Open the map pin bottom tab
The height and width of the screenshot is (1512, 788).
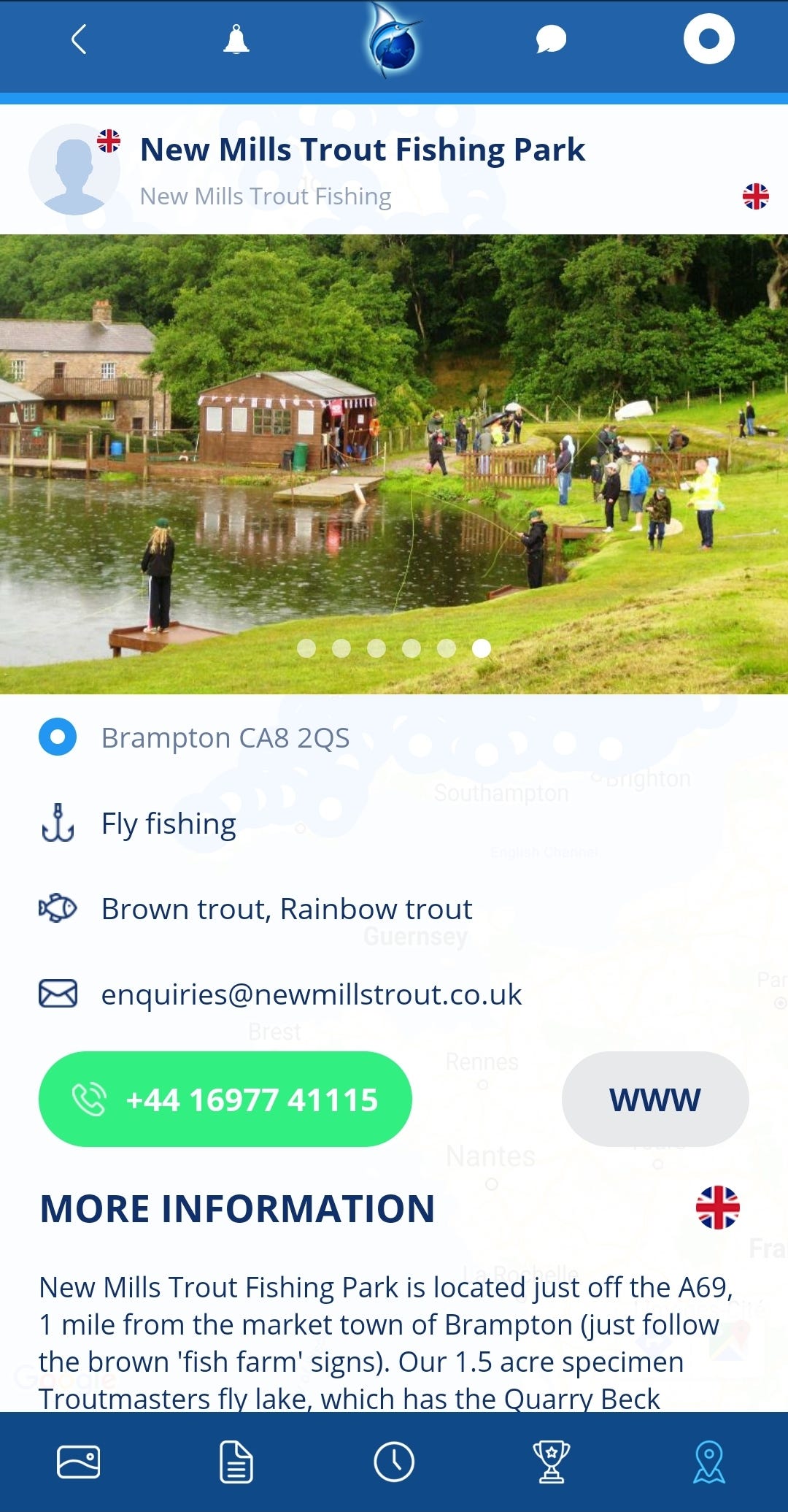click(708, 1462)
